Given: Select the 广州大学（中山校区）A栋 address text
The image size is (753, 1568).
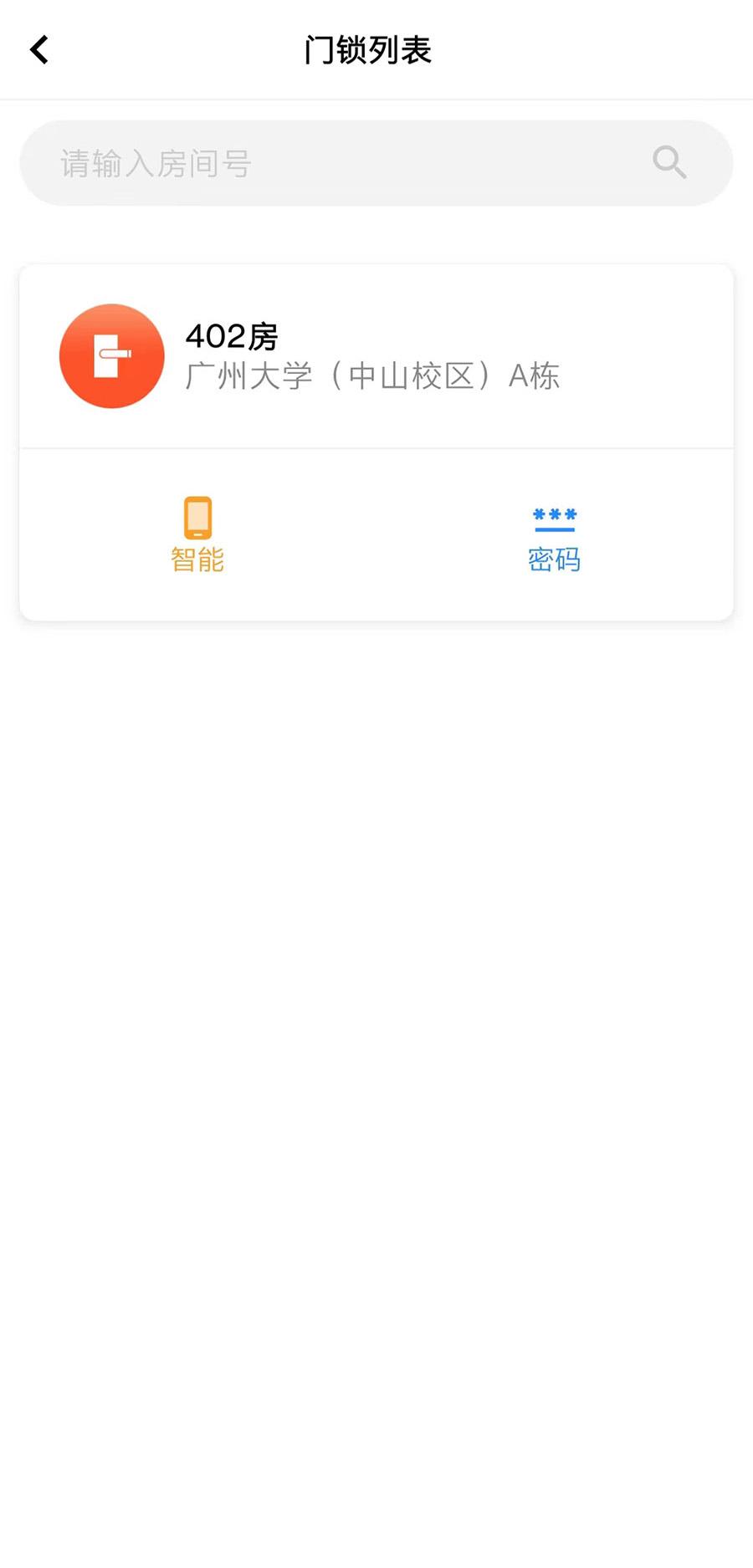Looking at the screenshot, I should tap(374, 375).
